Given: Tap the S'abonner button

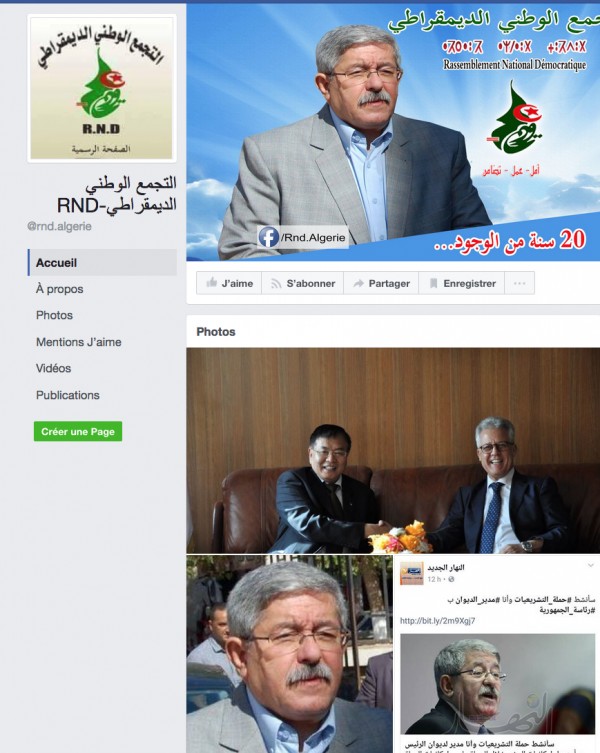Looking at the screenshot, I should tap(301, 284).
